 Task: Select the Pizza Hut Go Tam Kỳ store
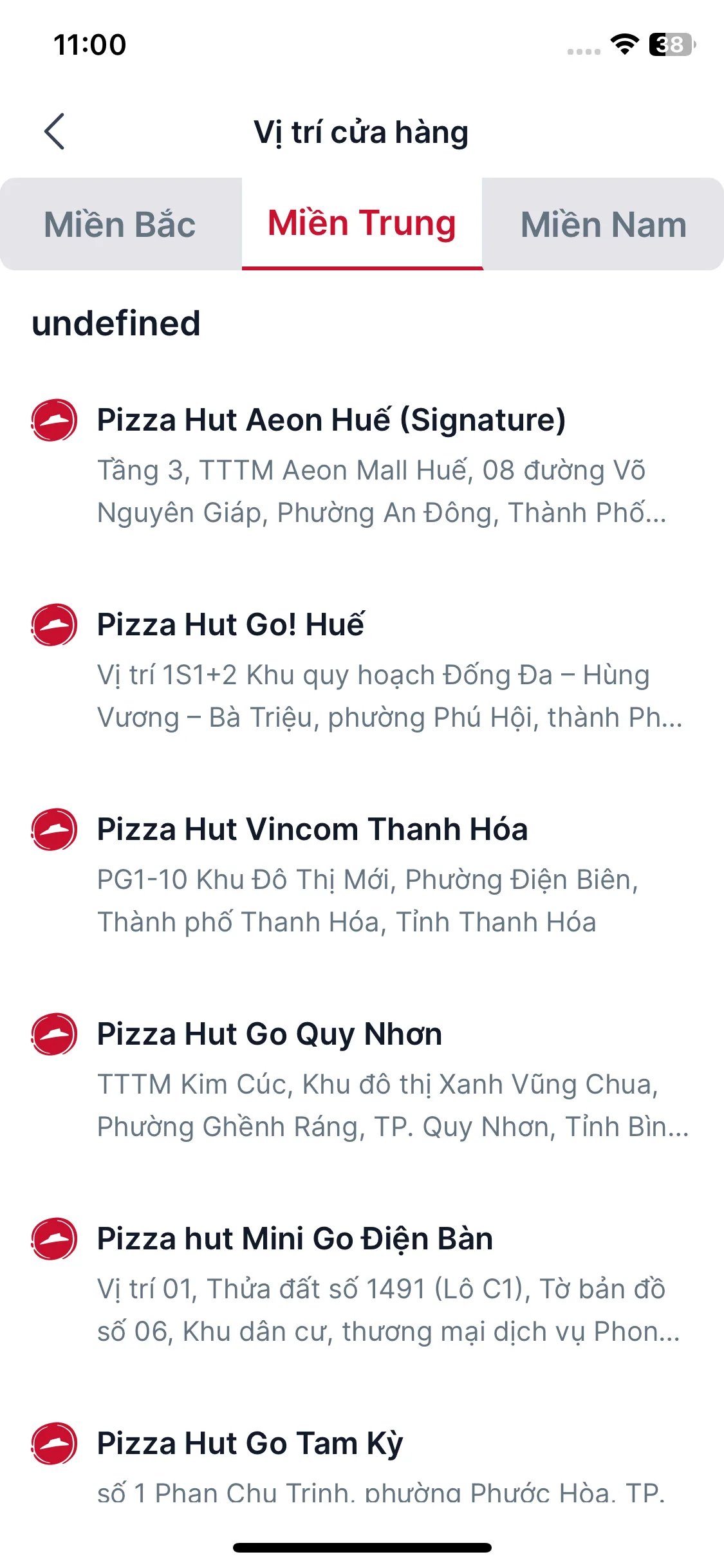pos(250,1444)
